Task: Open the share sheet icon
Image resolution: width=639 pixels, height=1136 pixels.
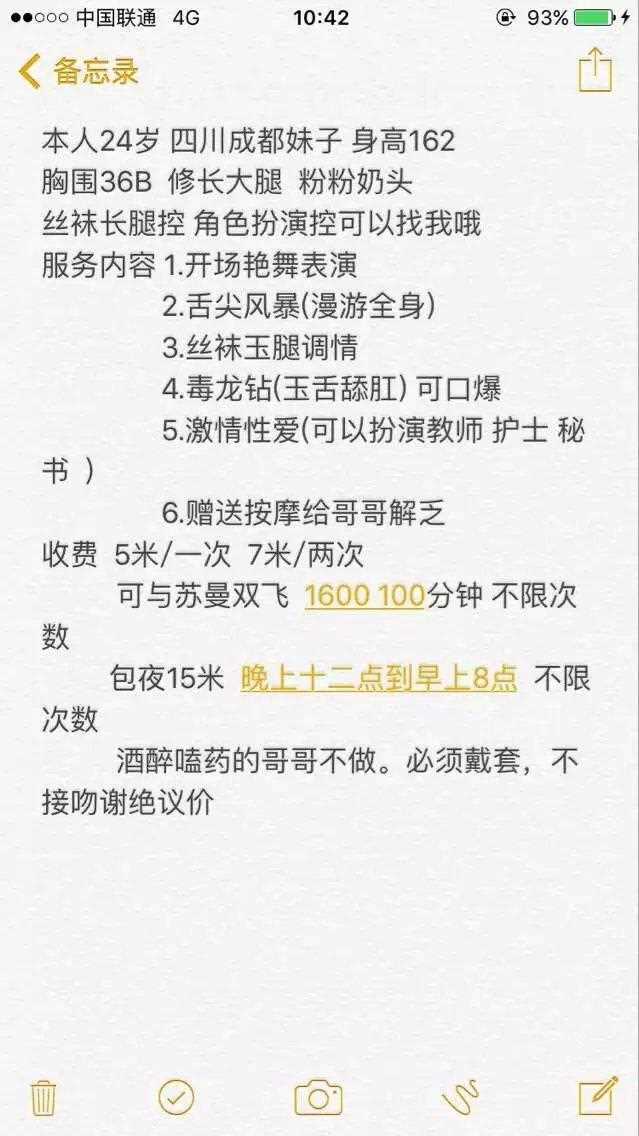Action: (x=595, y=70)
